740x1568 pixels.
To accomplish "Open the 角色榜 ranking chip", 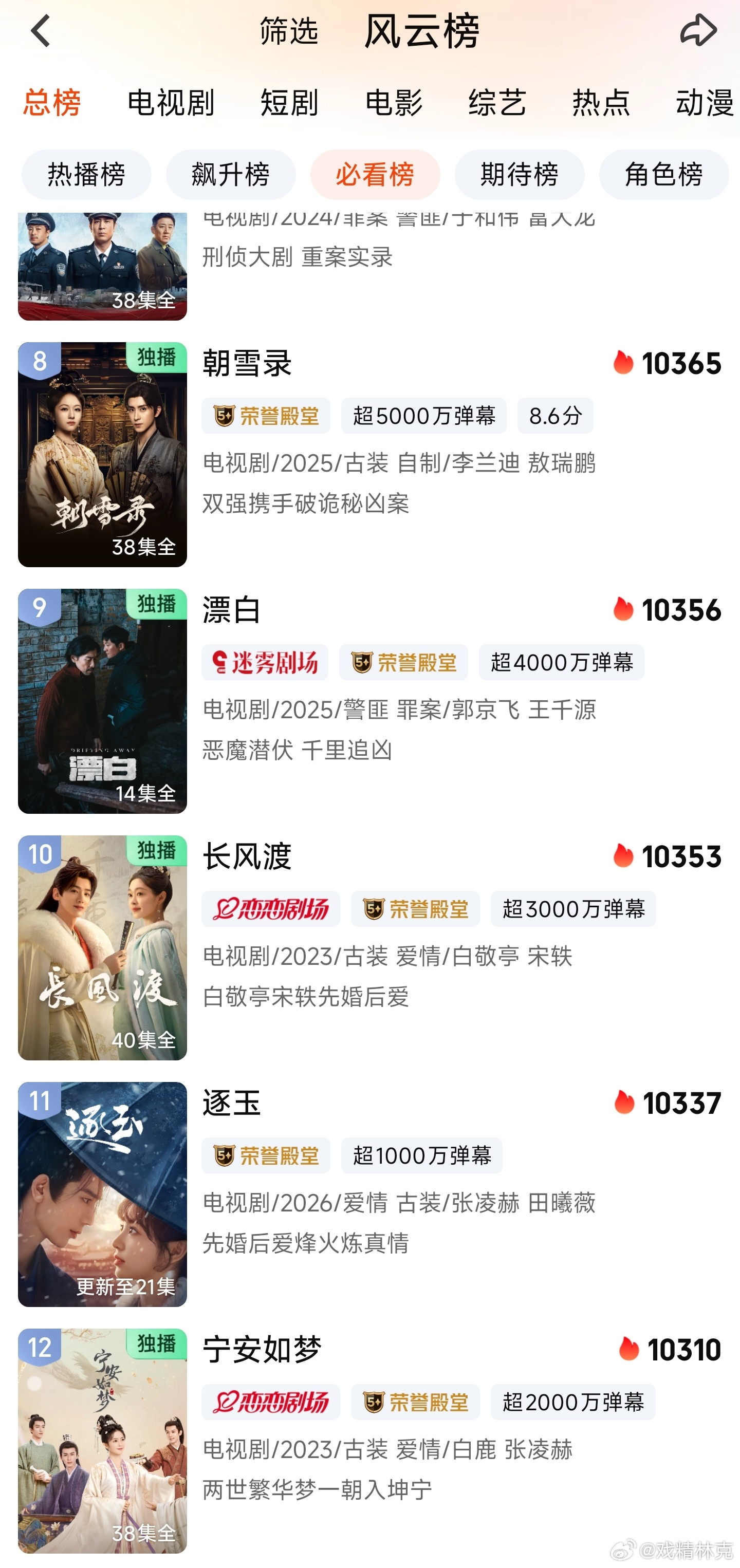I will (664, 175).
